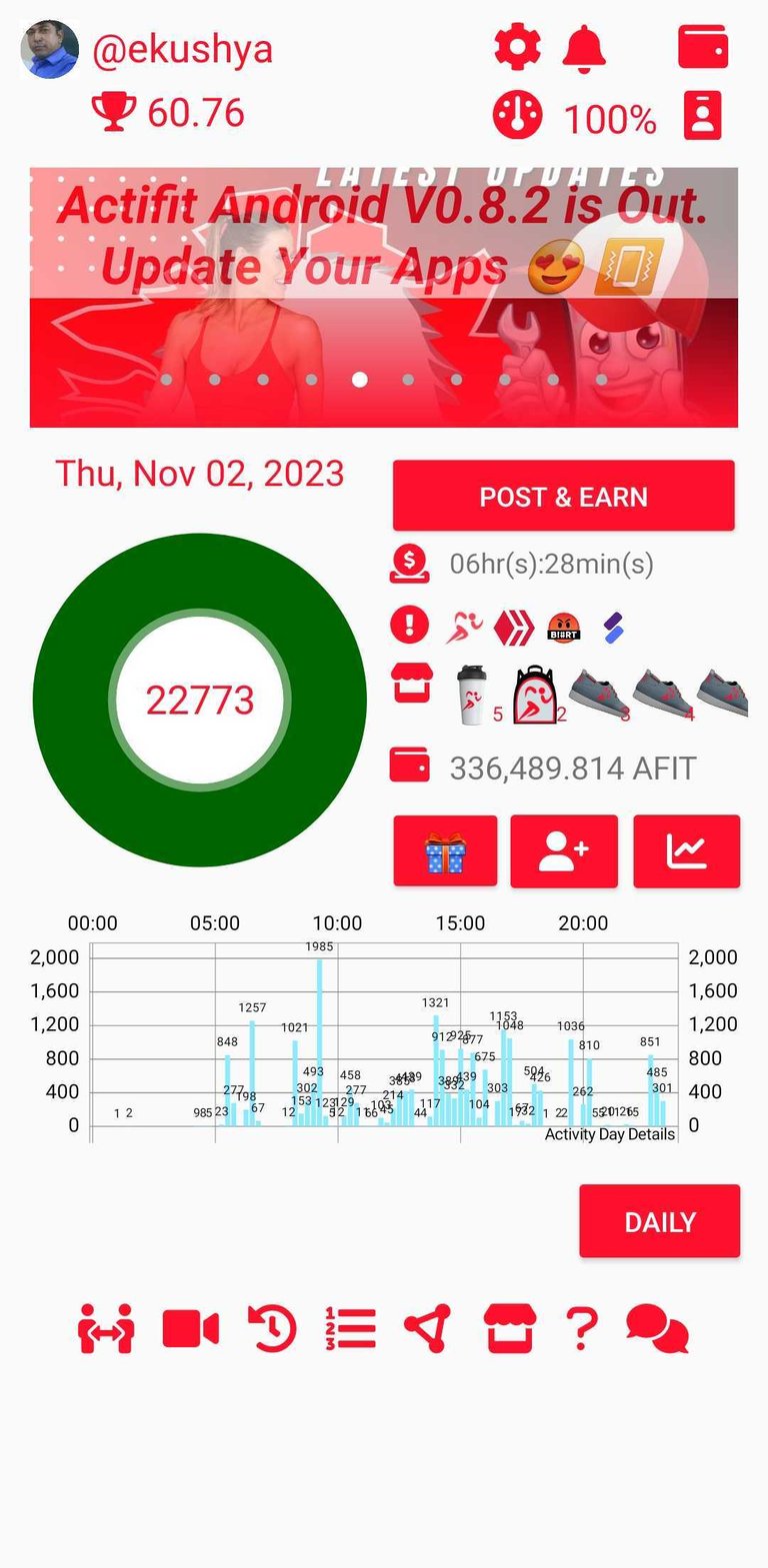Open the settings gear icon
The image size is (768, 1568).
pos(518,47)
